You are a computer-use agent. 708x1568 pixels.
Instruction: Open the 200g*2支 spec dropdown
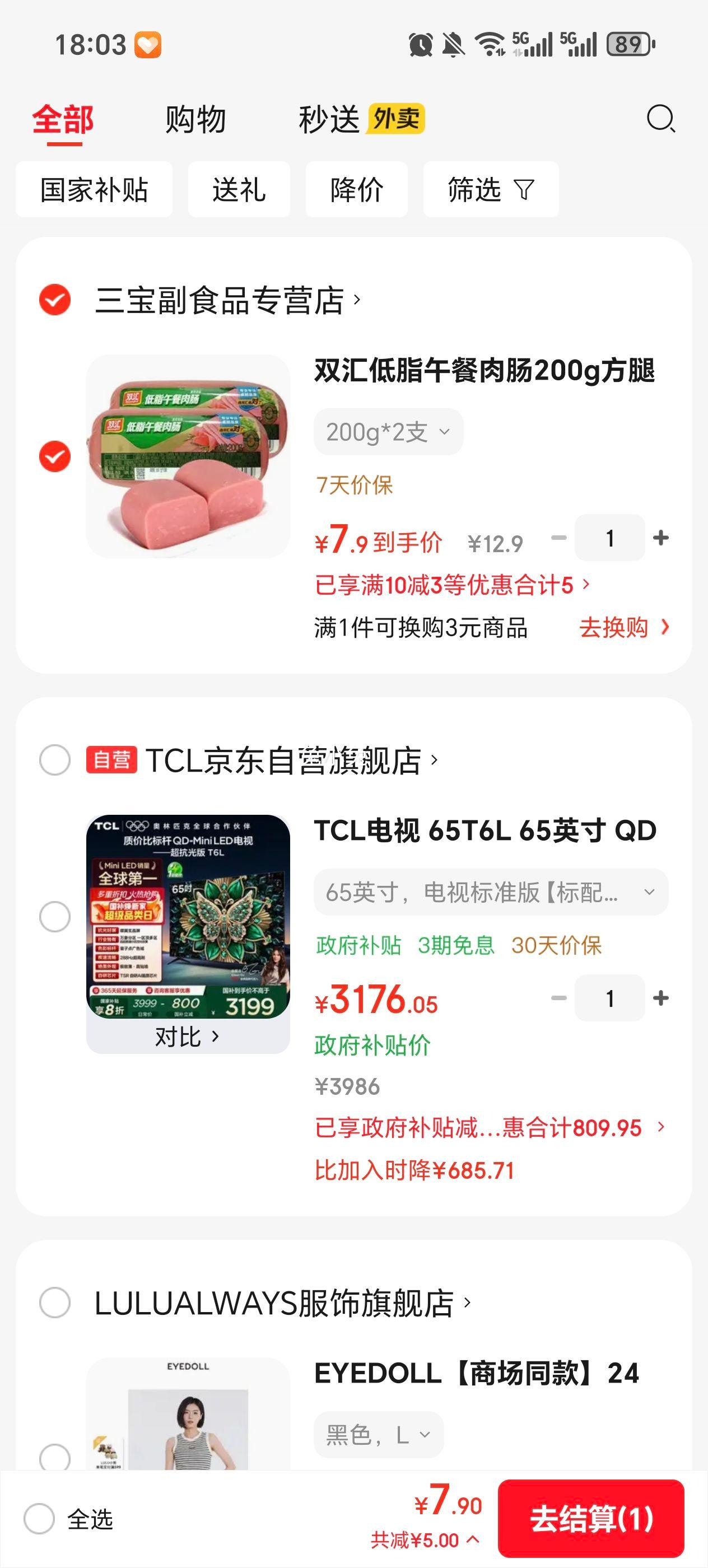click(x=388, y=432)
